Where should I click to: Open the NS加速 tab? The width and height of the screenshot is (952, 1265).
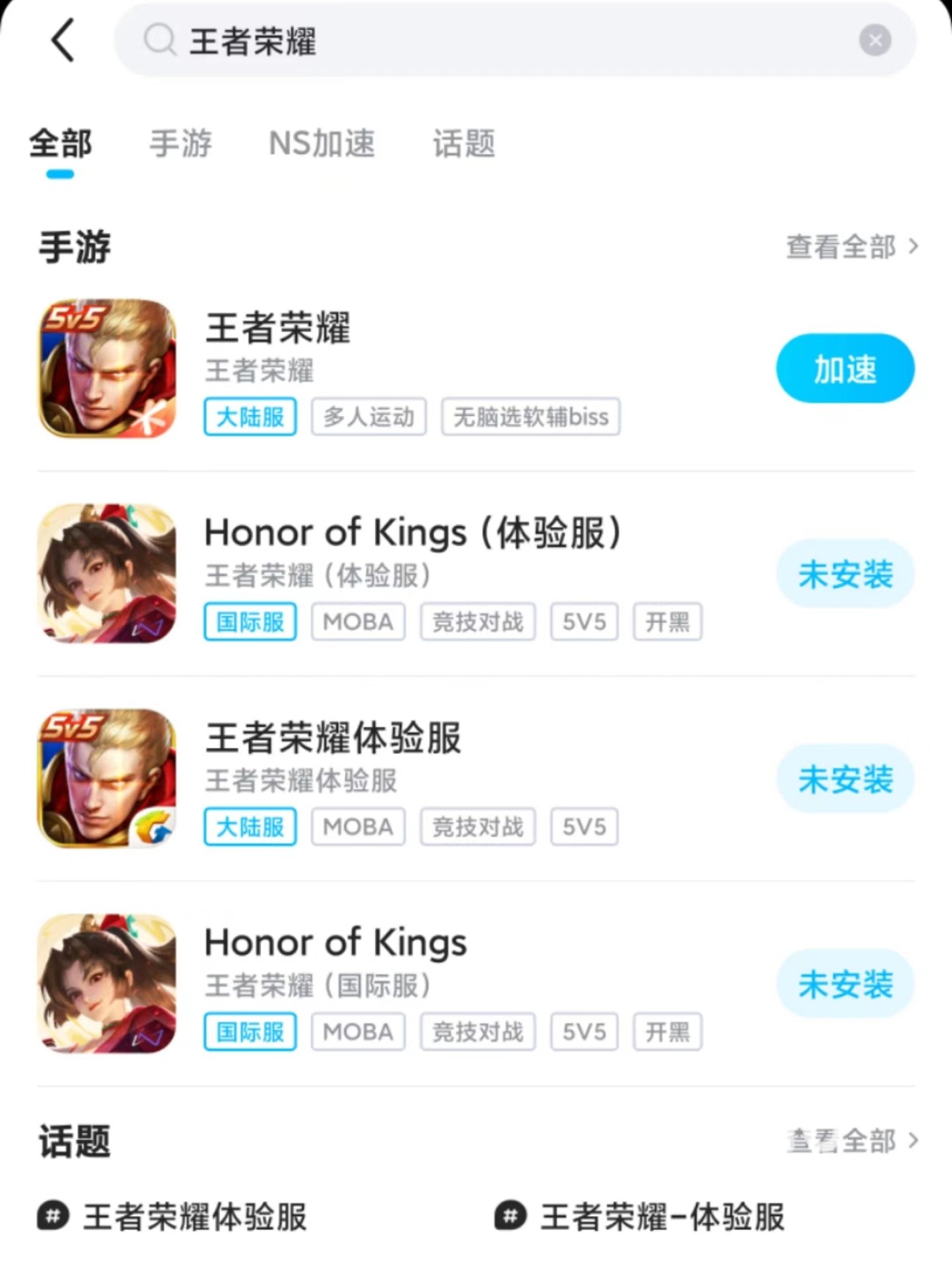click(x=321, y=143)
